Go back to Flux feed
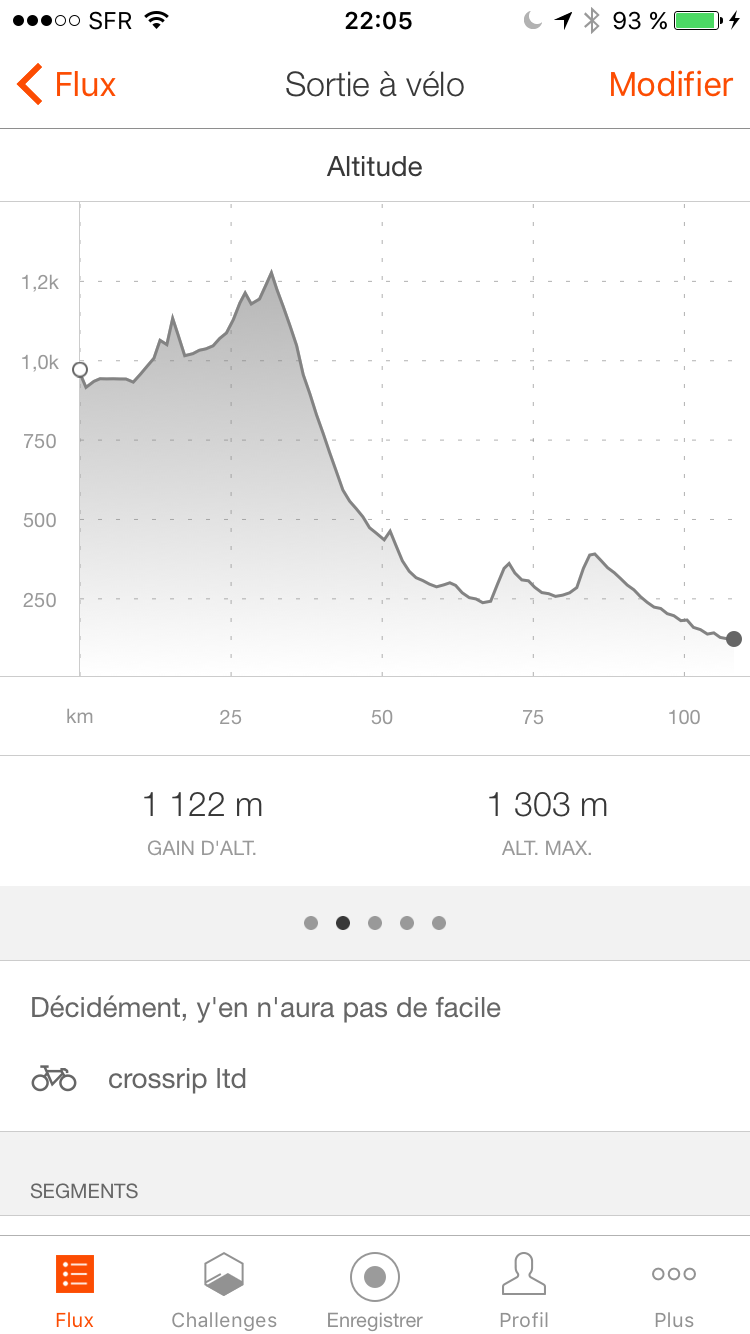750x1334 pixels. (x=66, y=85)
